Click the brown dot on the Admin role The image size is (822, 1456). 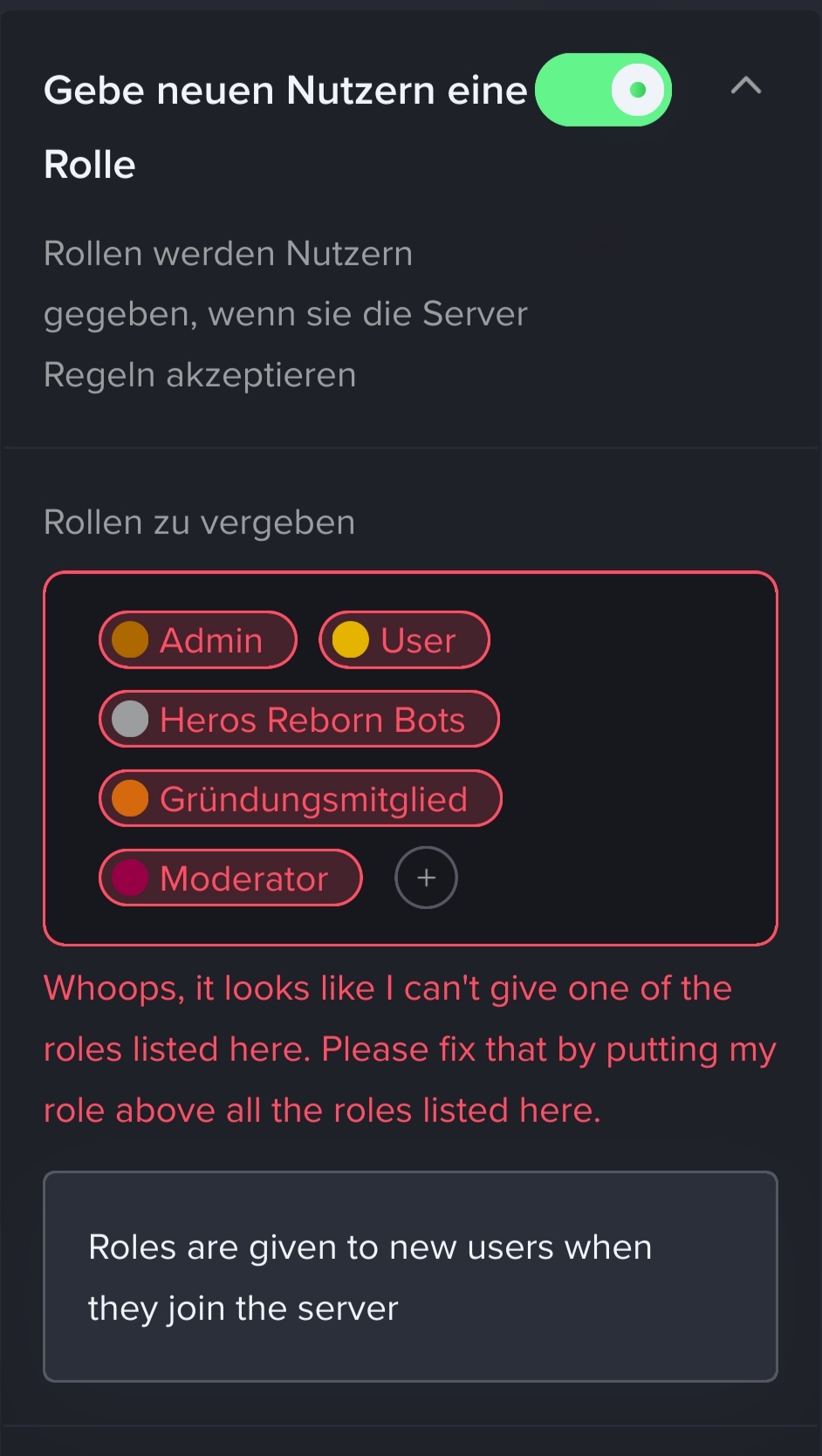pos(131,639)
